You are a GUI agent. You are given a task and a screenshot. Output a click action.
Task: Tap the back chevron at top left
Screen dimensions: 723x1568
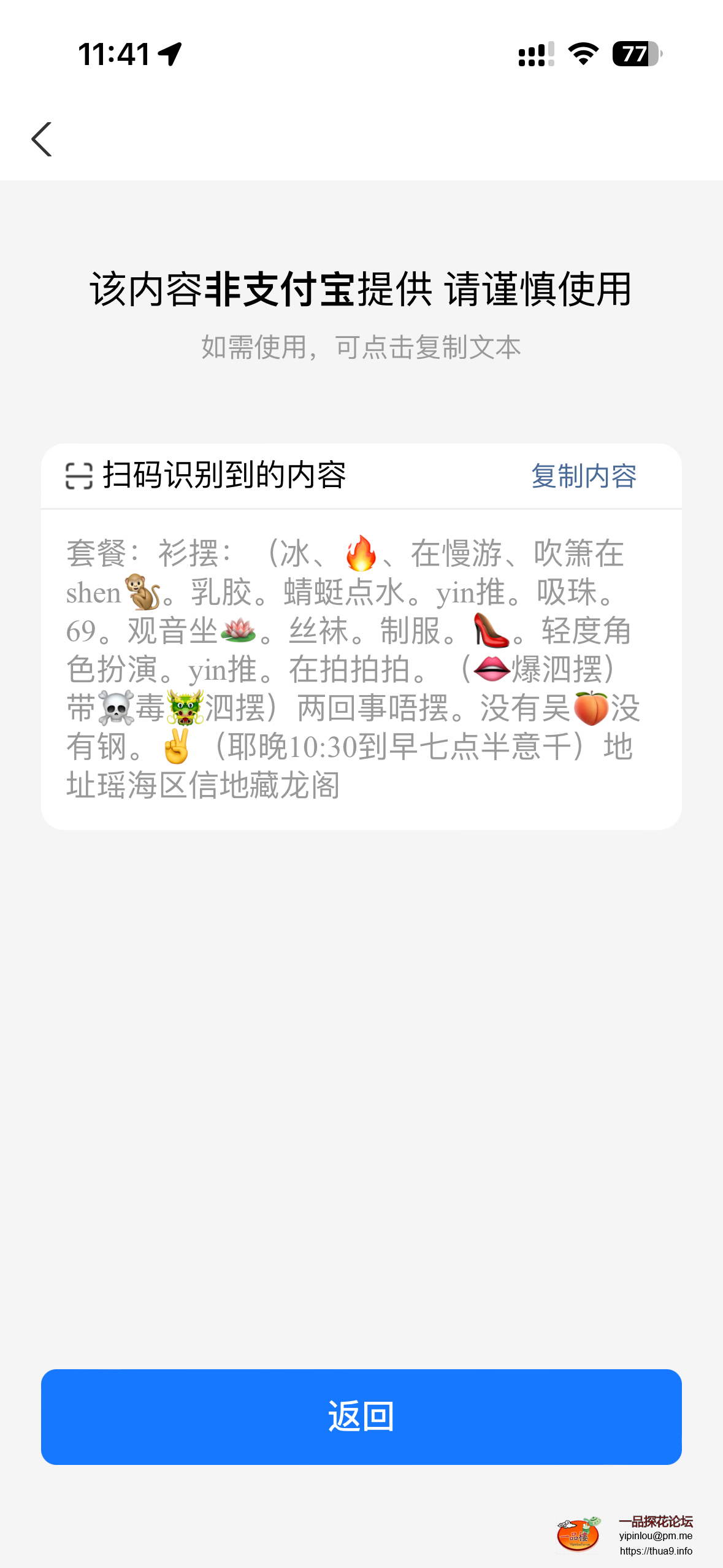[42, 139]
